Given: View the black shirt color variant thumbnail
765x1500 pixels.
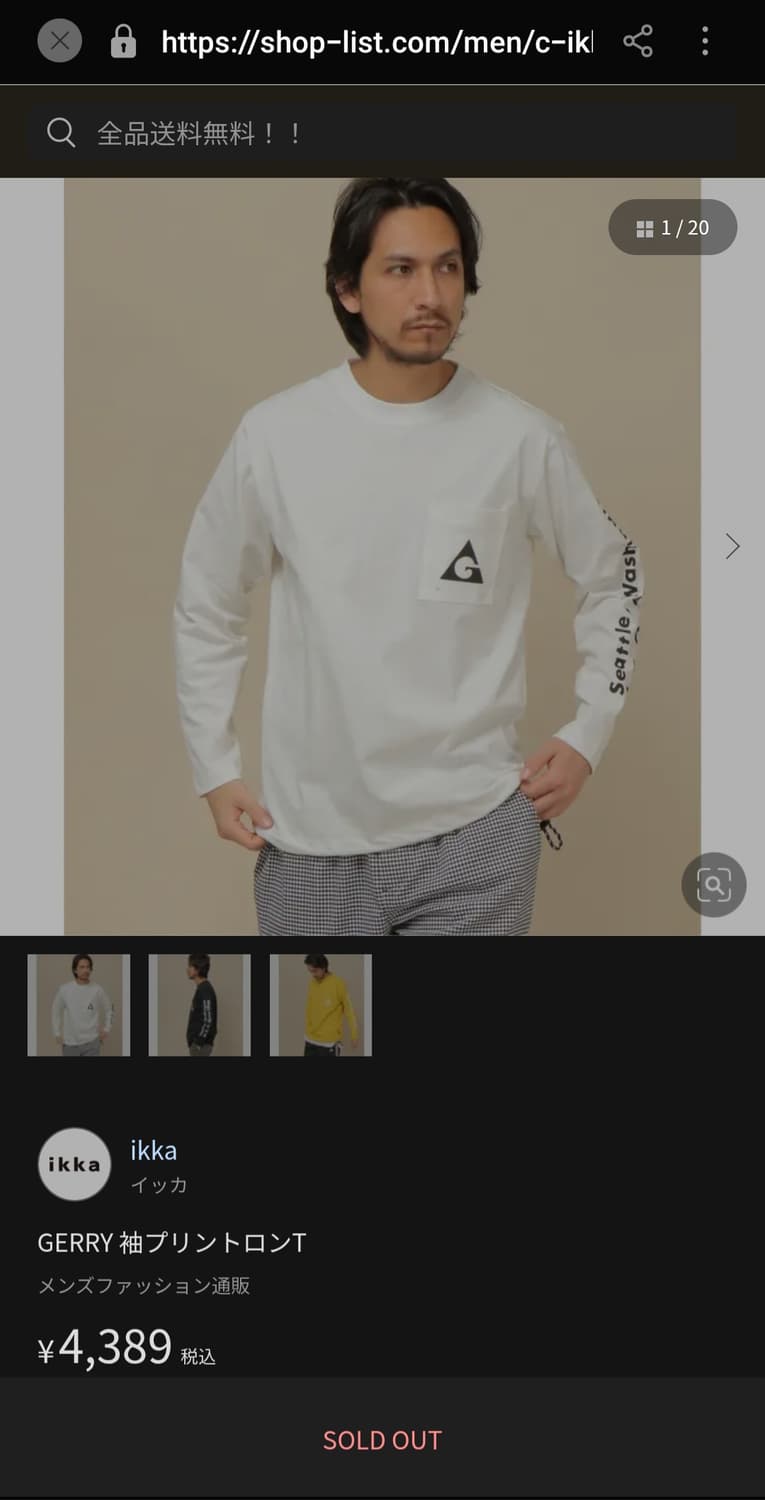Looking at the screenshot, I should click(200, 1004).
